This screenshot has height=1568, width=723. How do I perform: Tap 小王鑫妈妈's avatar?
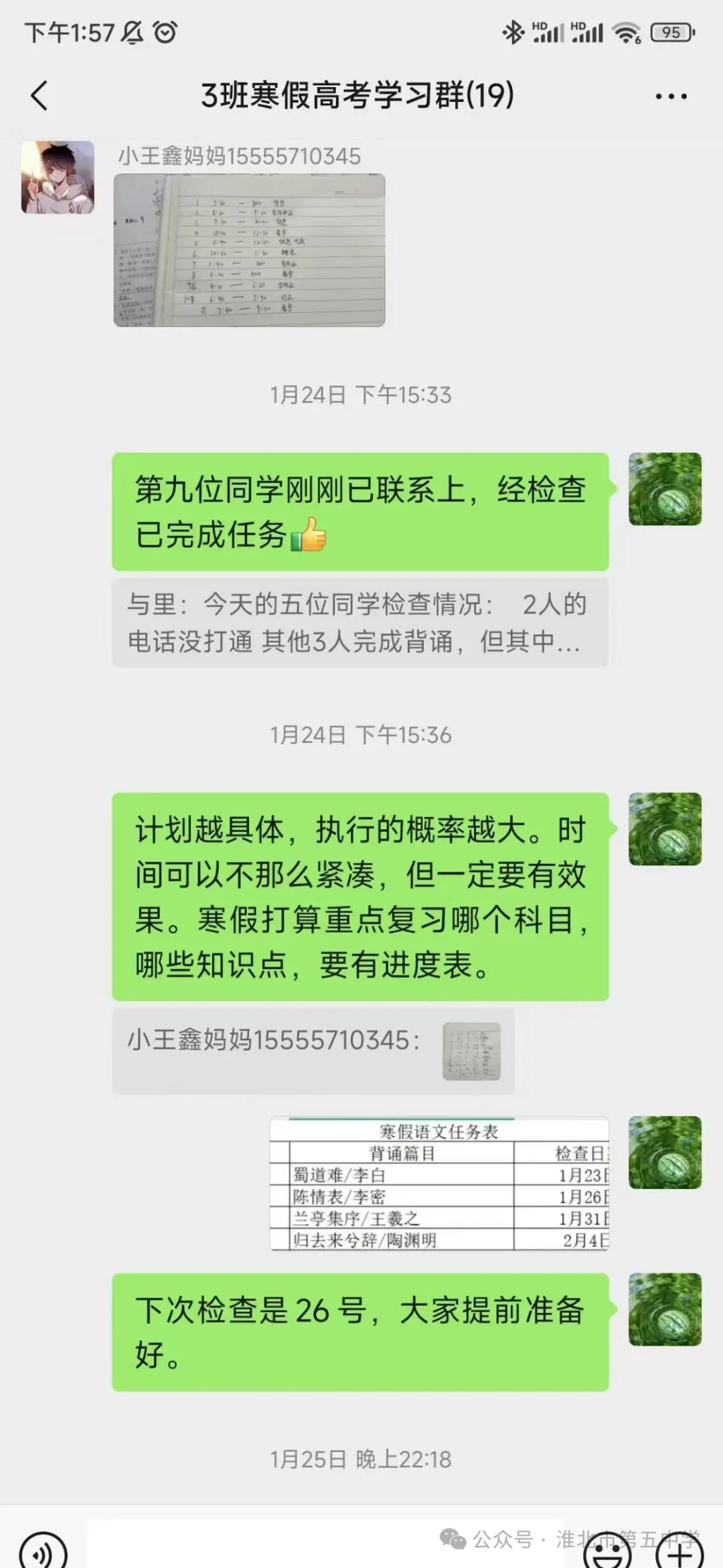58,177
